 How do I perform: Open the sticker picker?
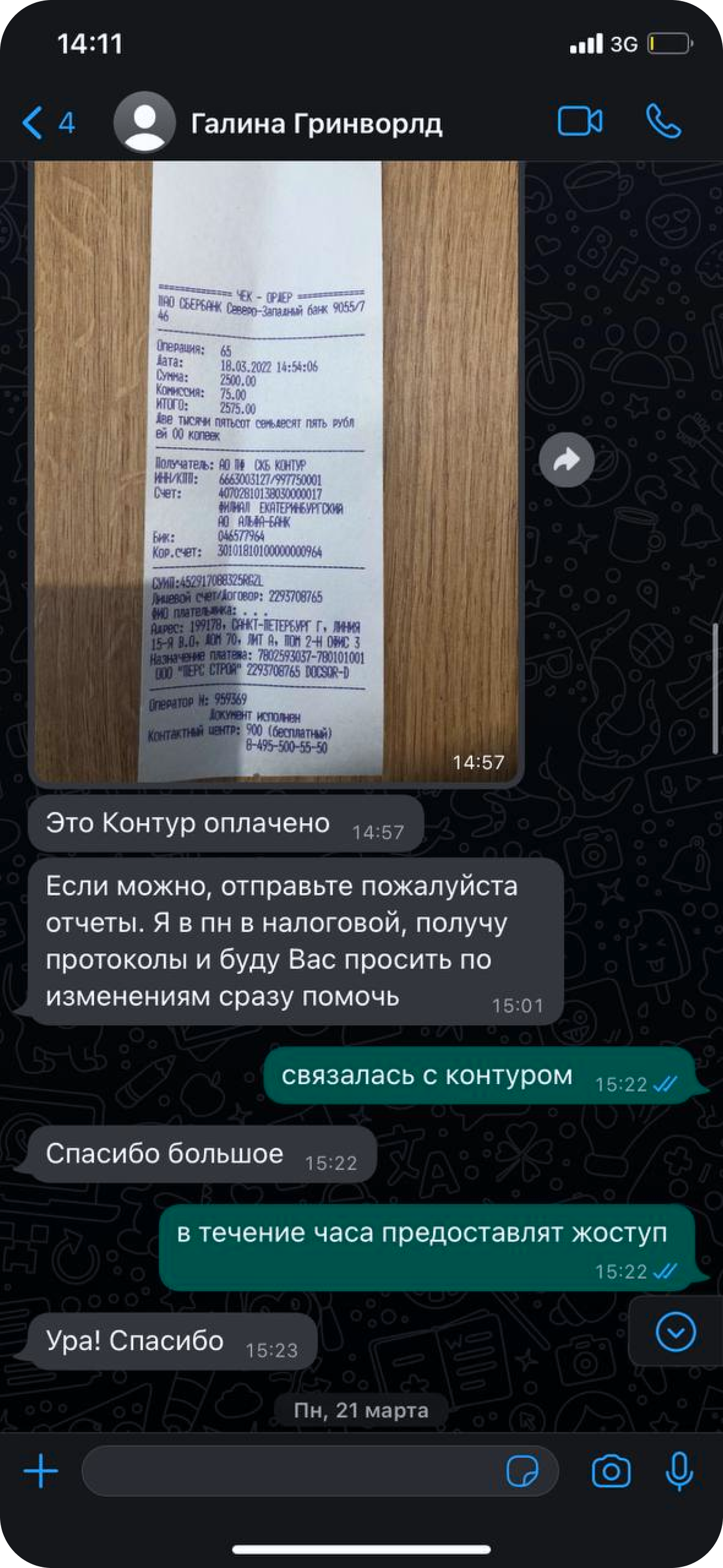[522, 1471]
